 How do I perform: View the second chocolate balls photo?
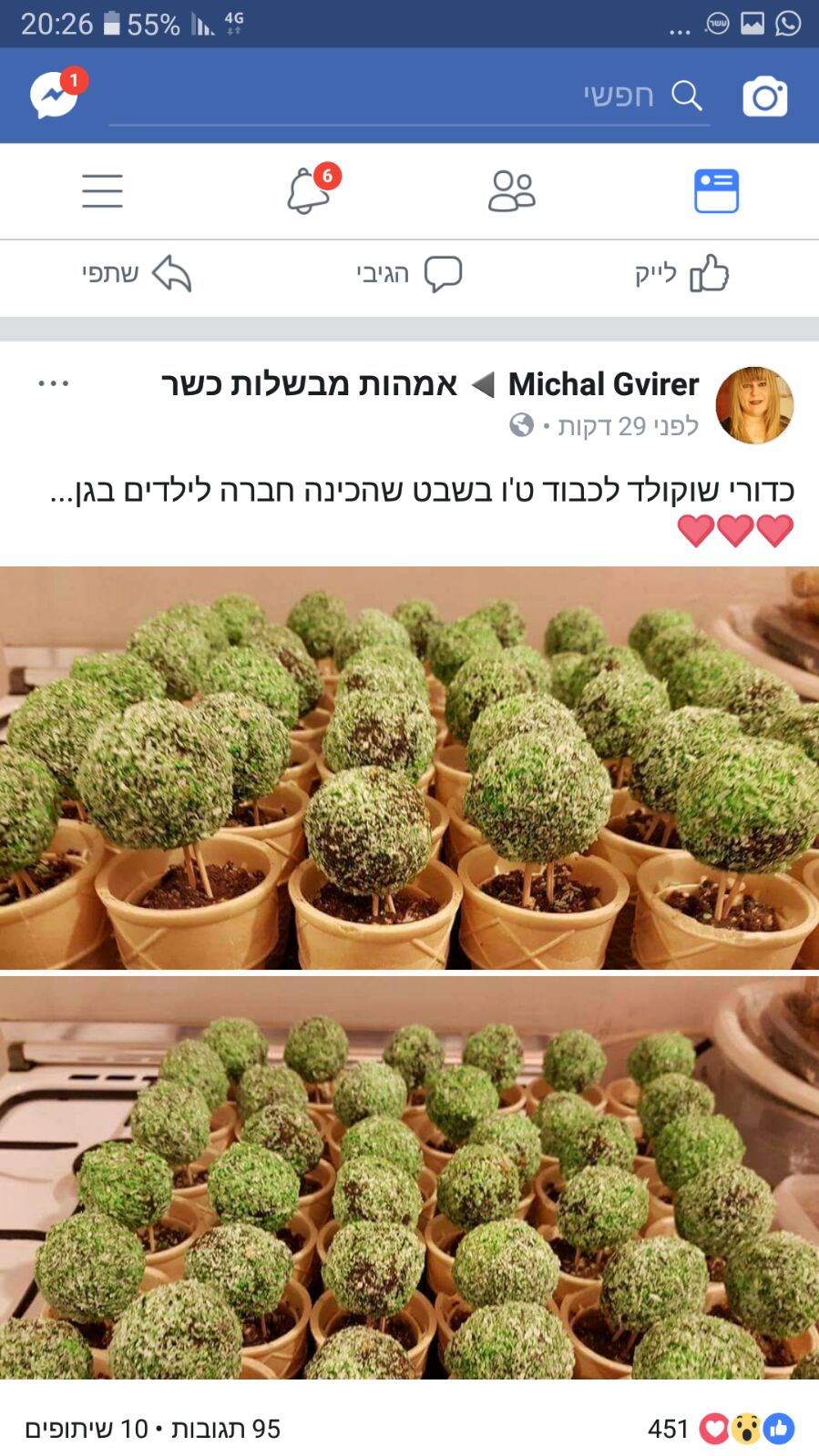[x=409, y=1176]
